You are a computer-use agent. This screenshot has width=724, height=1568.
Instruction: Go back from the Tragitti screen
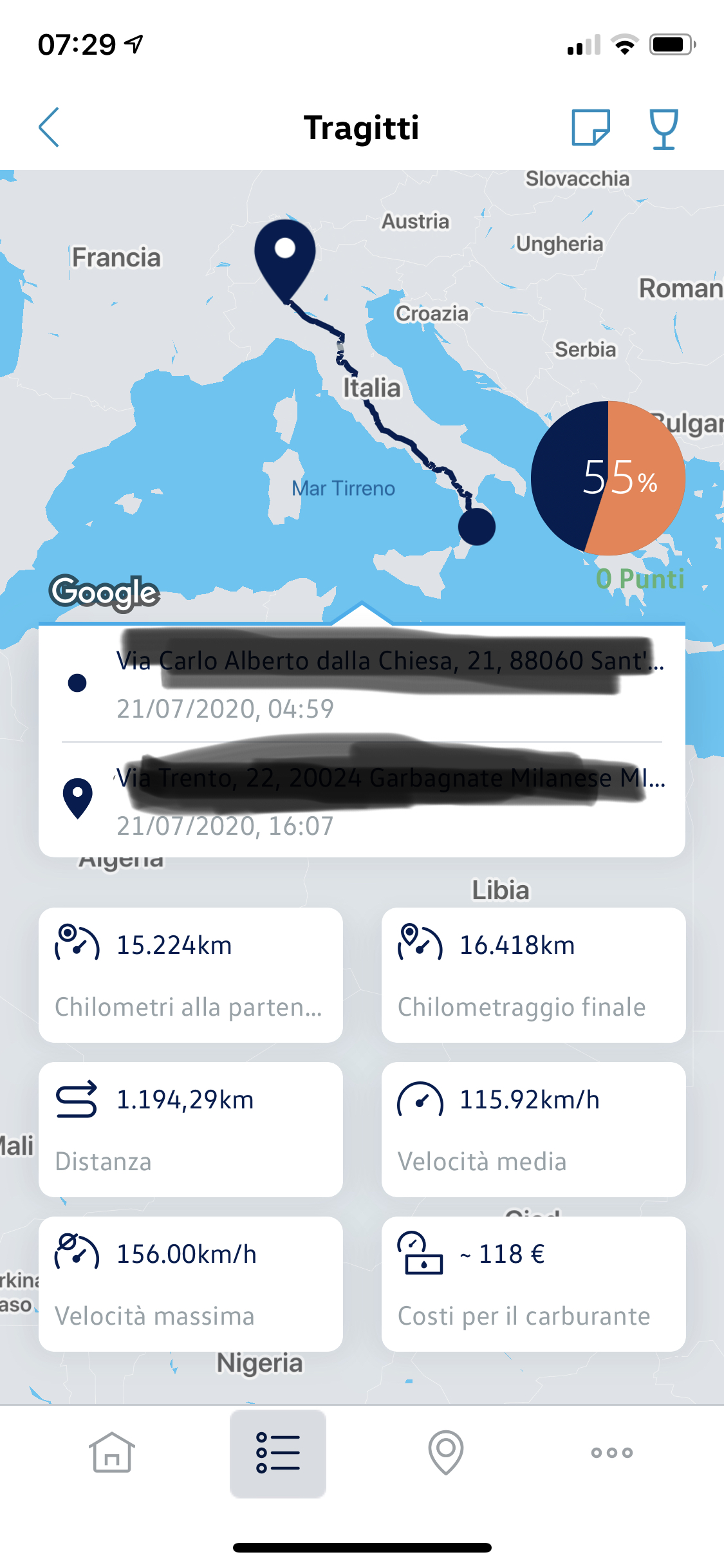tap(49, 127)
